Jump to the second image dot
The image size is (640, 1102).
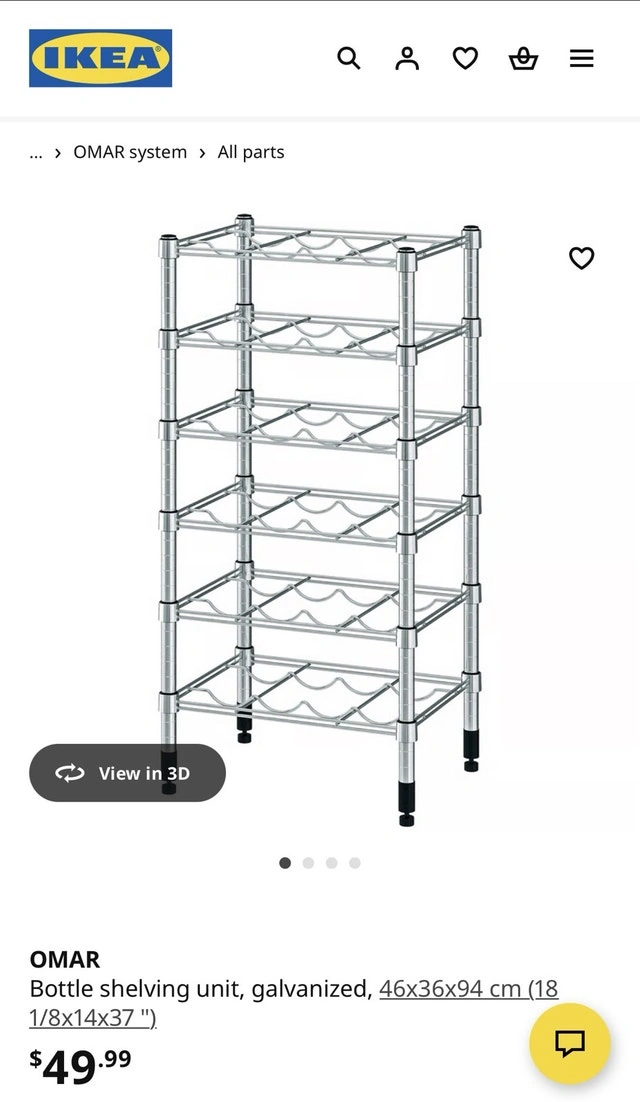308,863
